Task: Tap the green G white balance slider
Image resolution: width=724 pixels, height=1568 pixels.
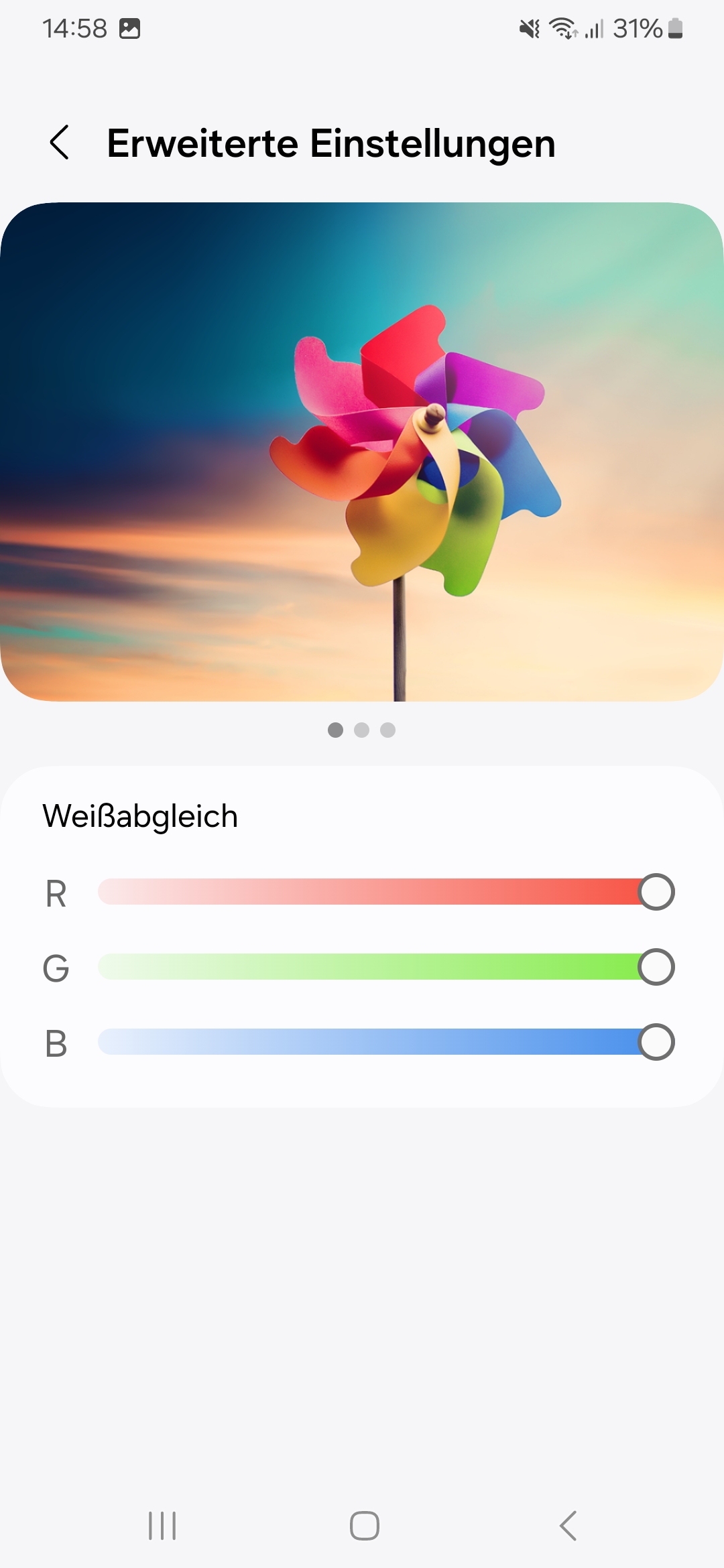Action: pos(386,967)
